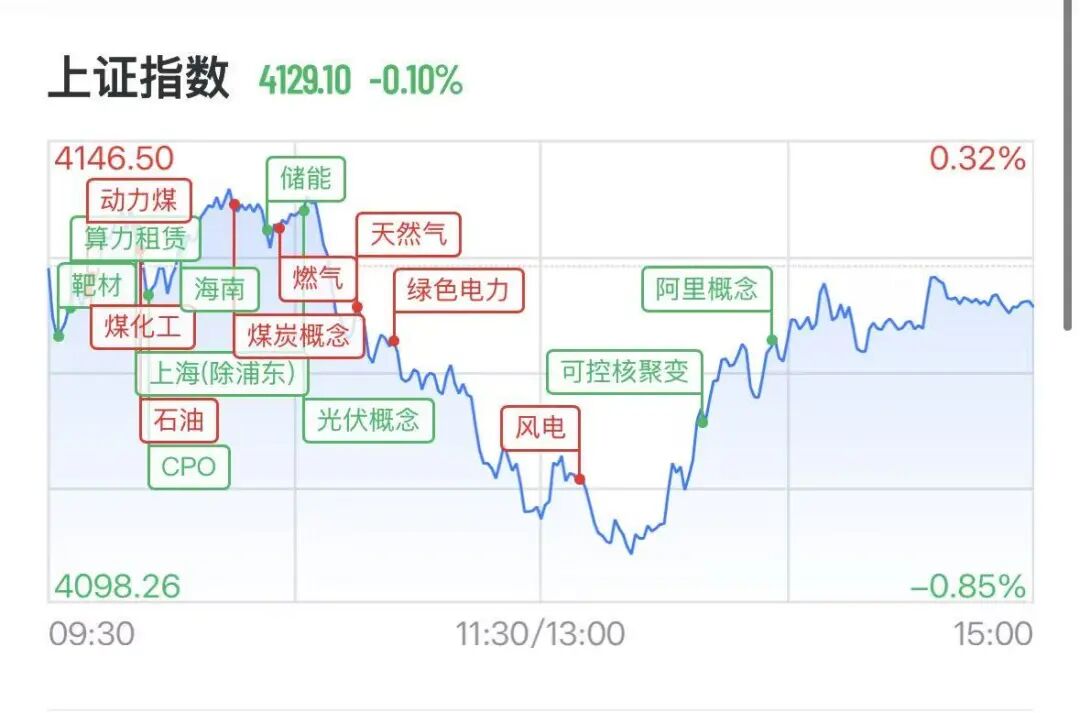The width and height of the screenshot is (1080, 713).
Task: Tap the 储能 tag on the chart
Action: tap(305, 179)
